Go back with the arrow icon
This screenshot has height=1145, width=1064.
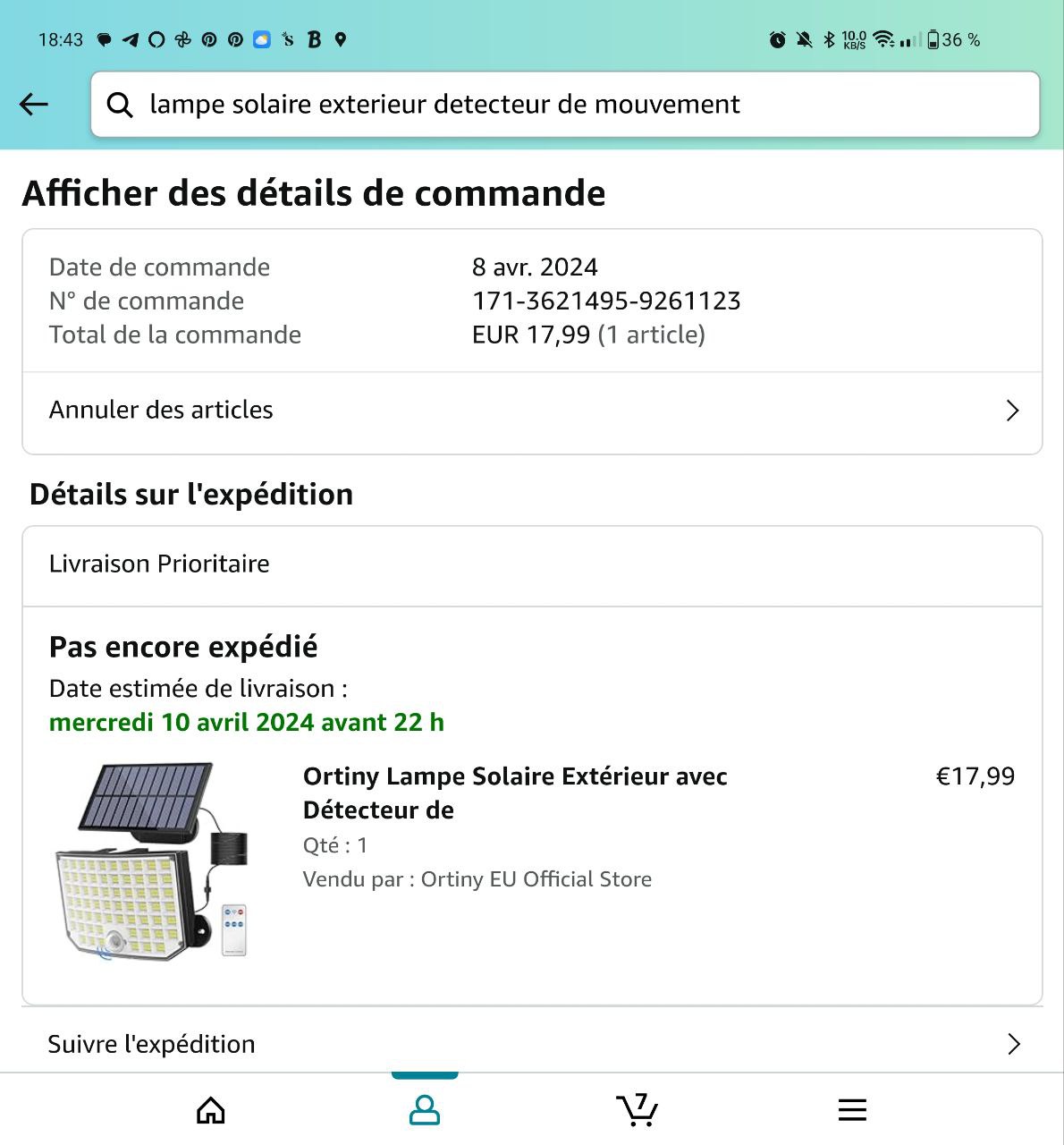(34, 105)
